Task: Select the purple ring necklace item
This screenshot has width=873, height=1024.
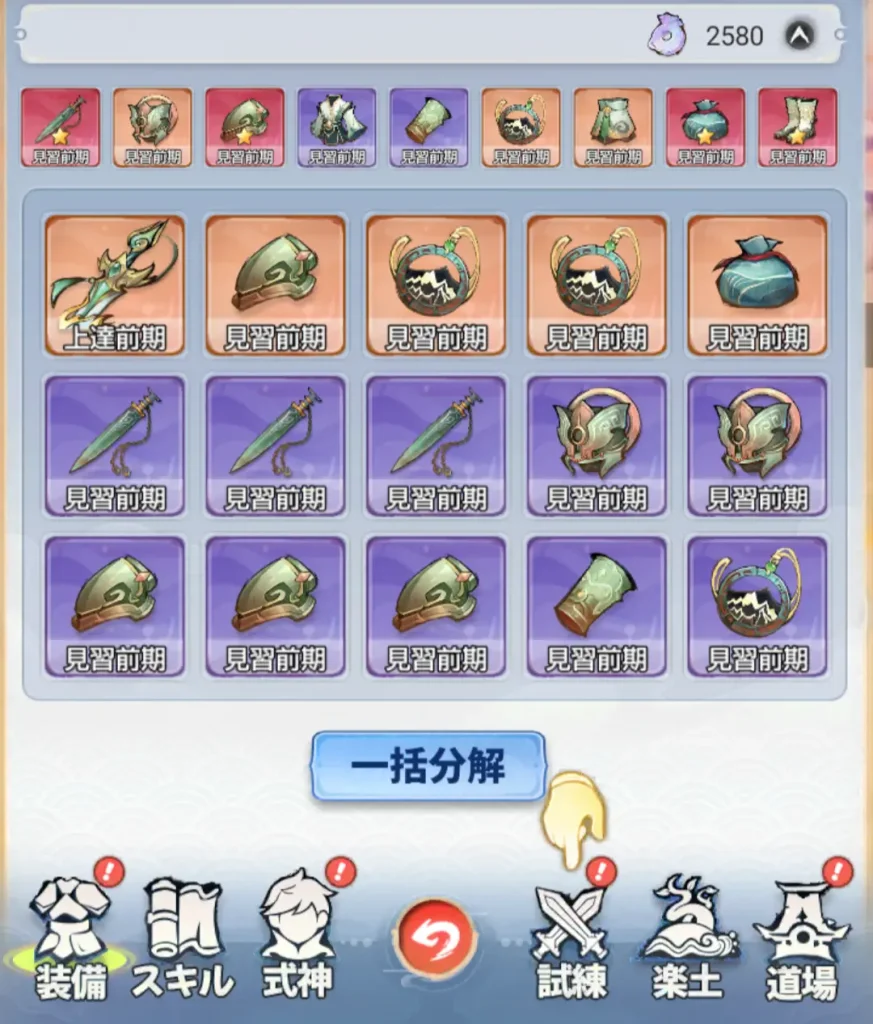Action: pos(757,607)
